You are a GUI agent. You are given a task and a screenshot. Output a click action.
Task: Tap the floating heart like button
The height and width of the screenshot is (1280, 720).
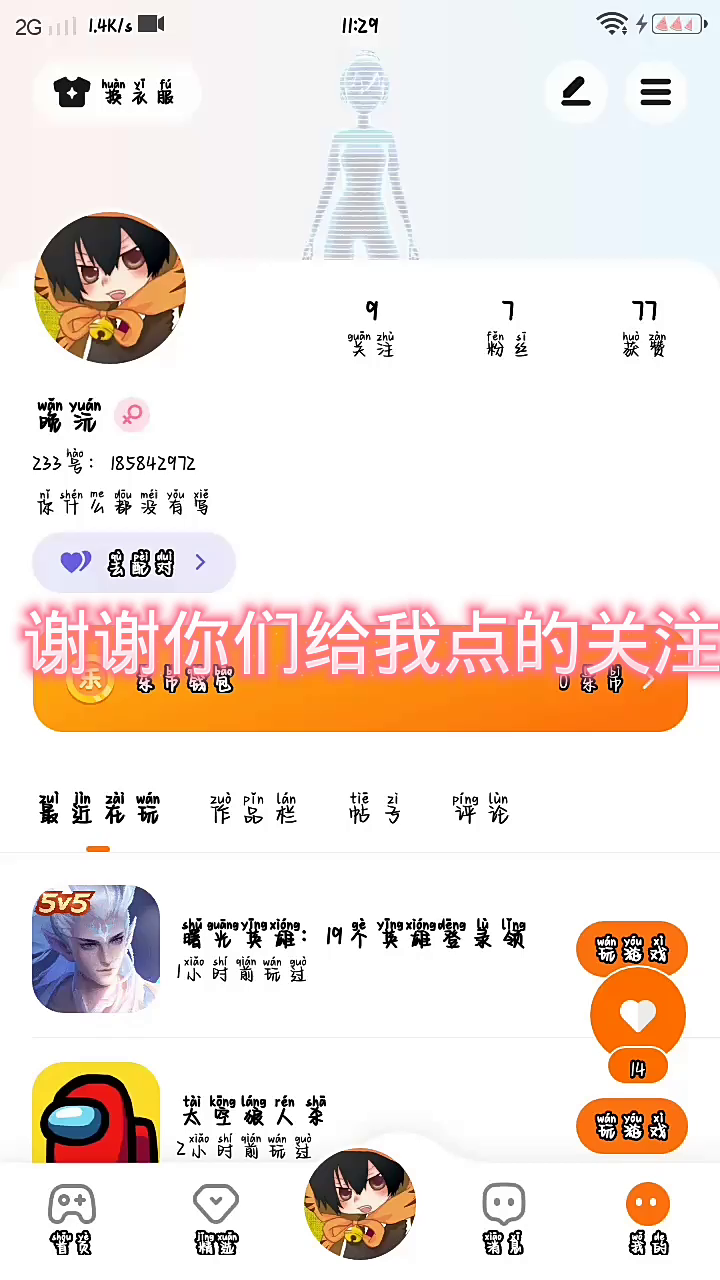pos(638,1015)
